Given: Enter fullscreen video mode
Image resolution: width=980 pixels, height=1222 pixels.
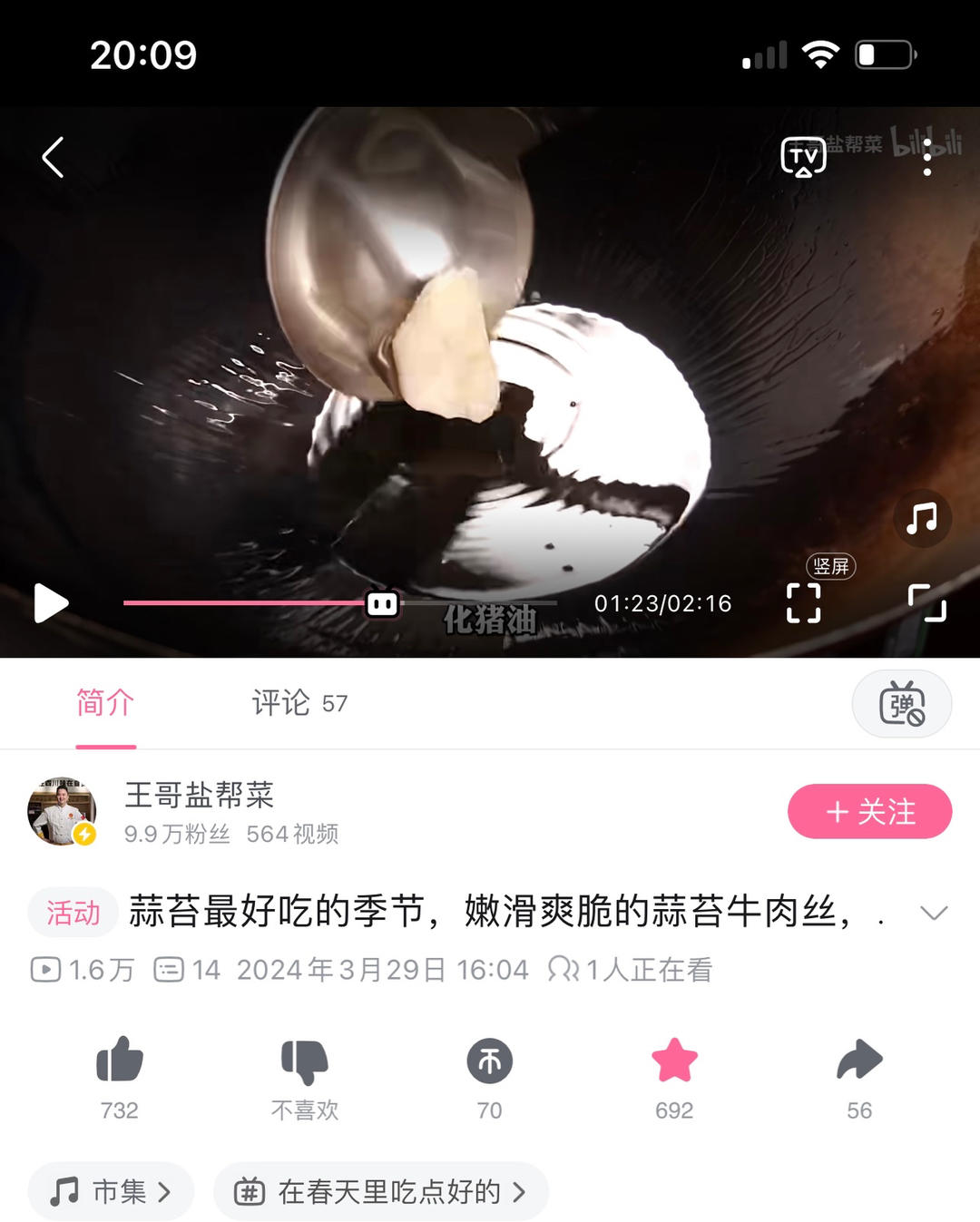Looking at the screenshot, I should point(926,602).
